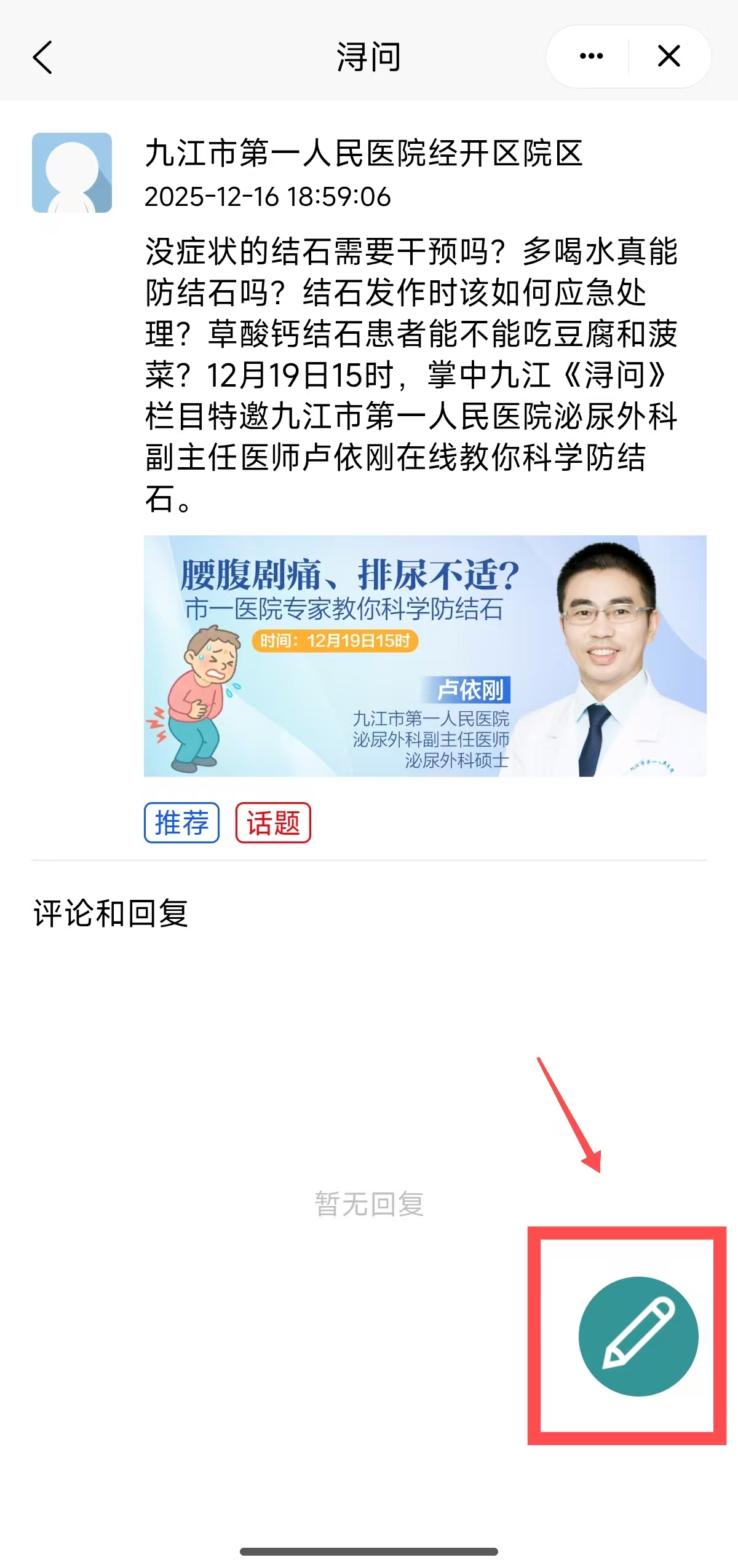Image resolution: width=738 pixels, height=1568 pixels.
Task: Write a reply with the pencil button
Action: point(638,1336)
